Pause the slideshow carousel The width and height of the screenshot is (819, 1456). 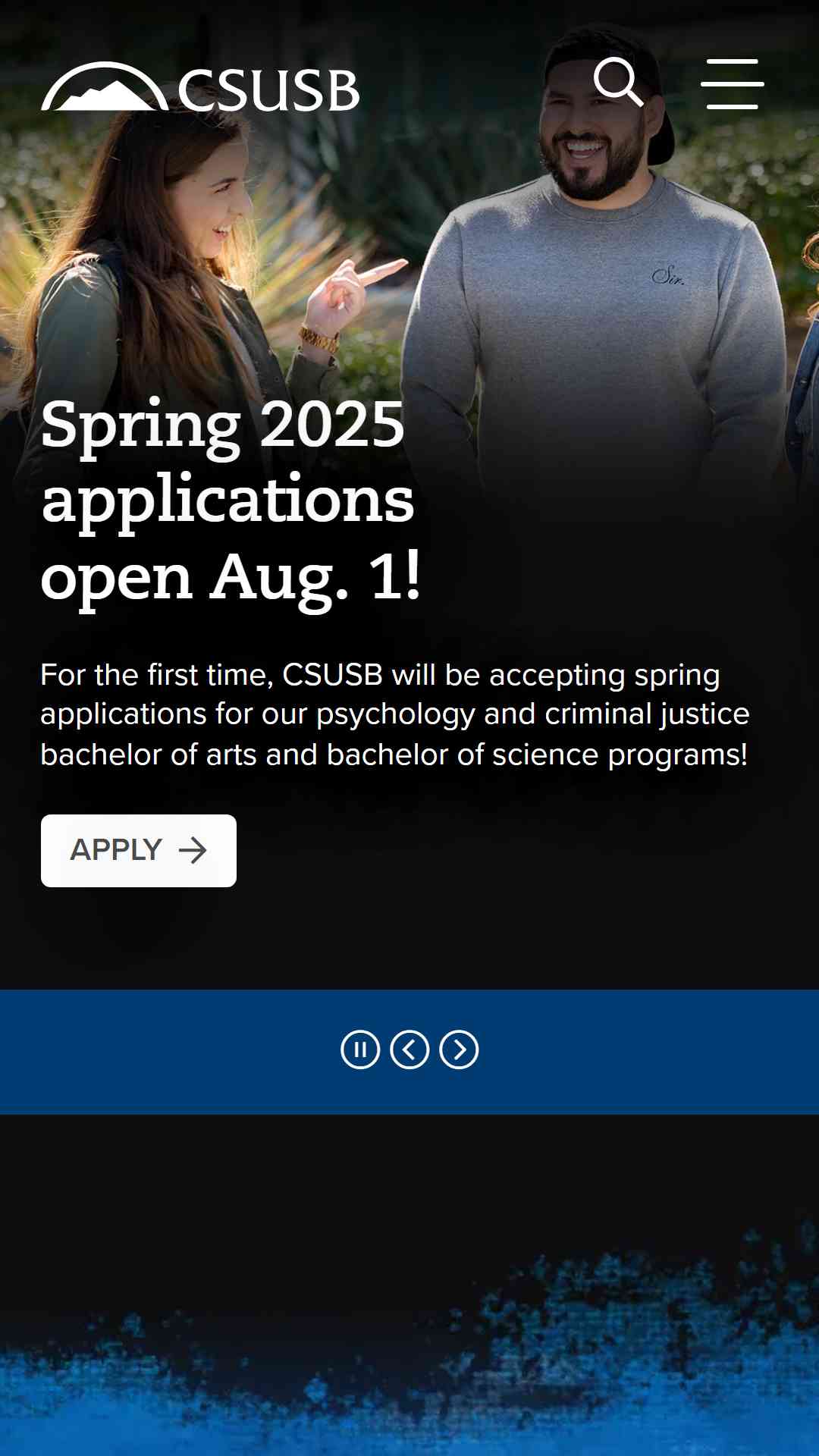[360, 1050]
